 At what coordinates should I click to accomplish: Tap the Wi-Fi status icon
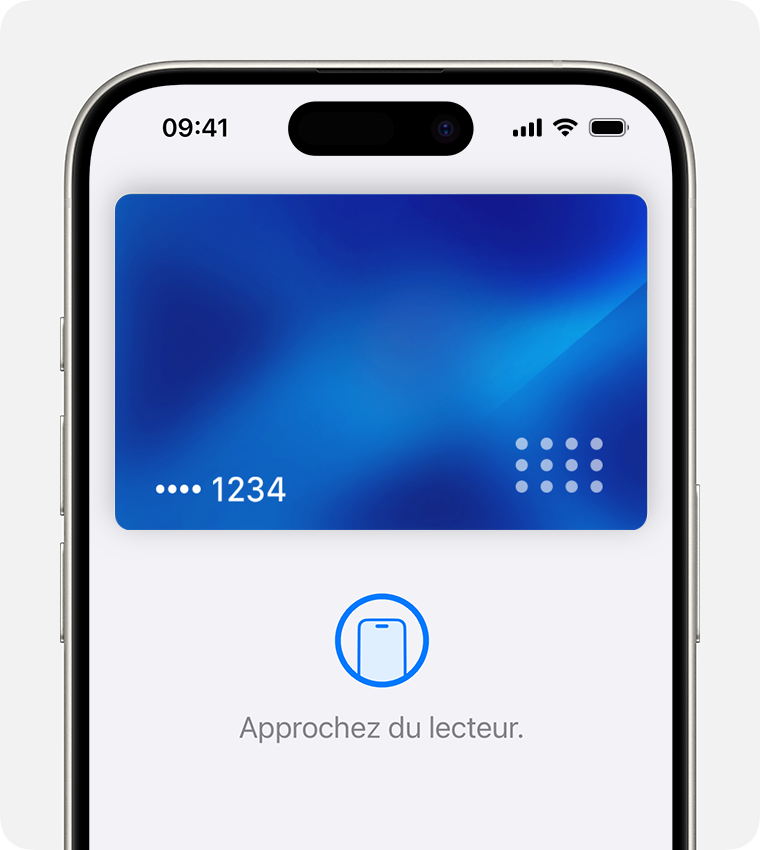coord(566,127)
